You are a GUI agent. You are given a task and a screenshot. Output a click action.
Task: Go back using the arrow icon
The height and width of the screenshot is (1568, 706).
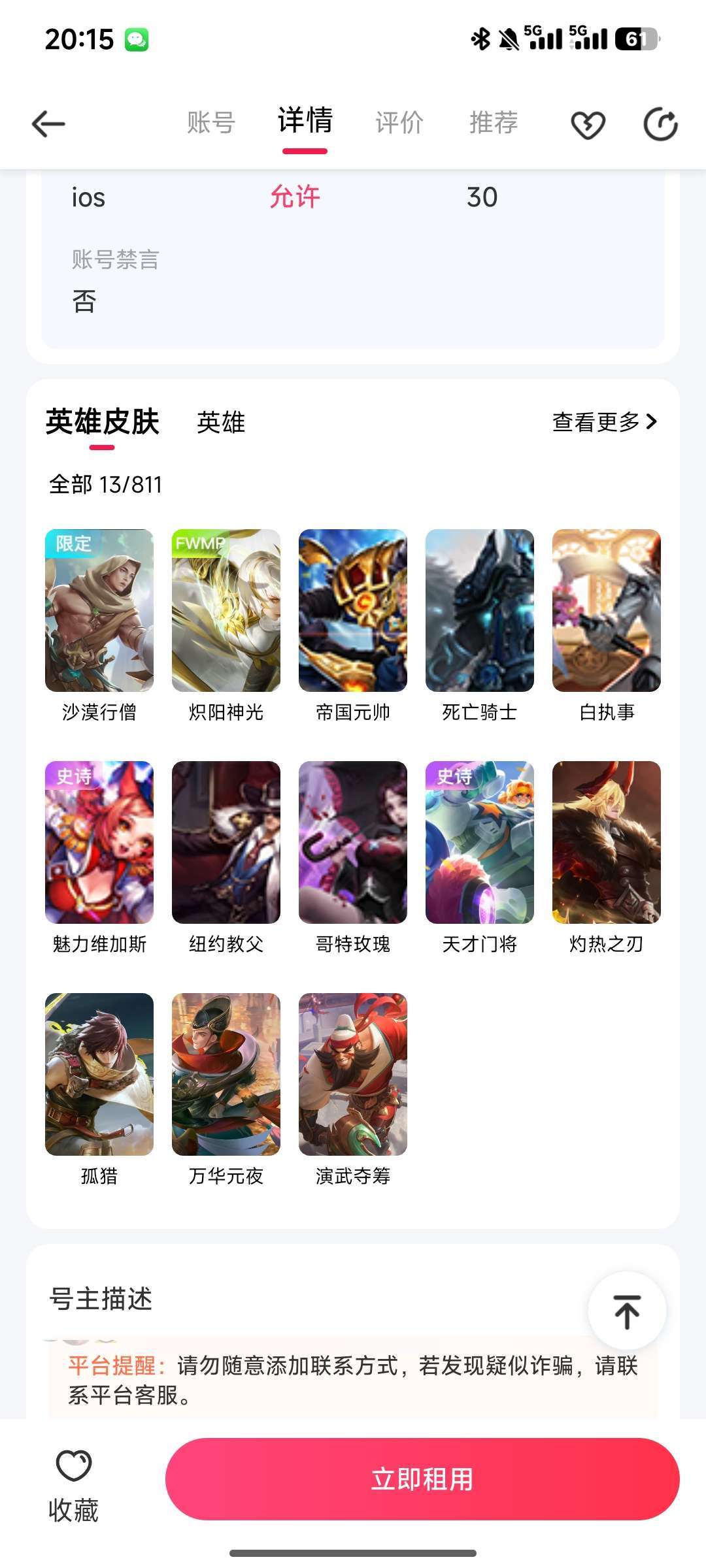pyautogui.click(x=48, y=123)
